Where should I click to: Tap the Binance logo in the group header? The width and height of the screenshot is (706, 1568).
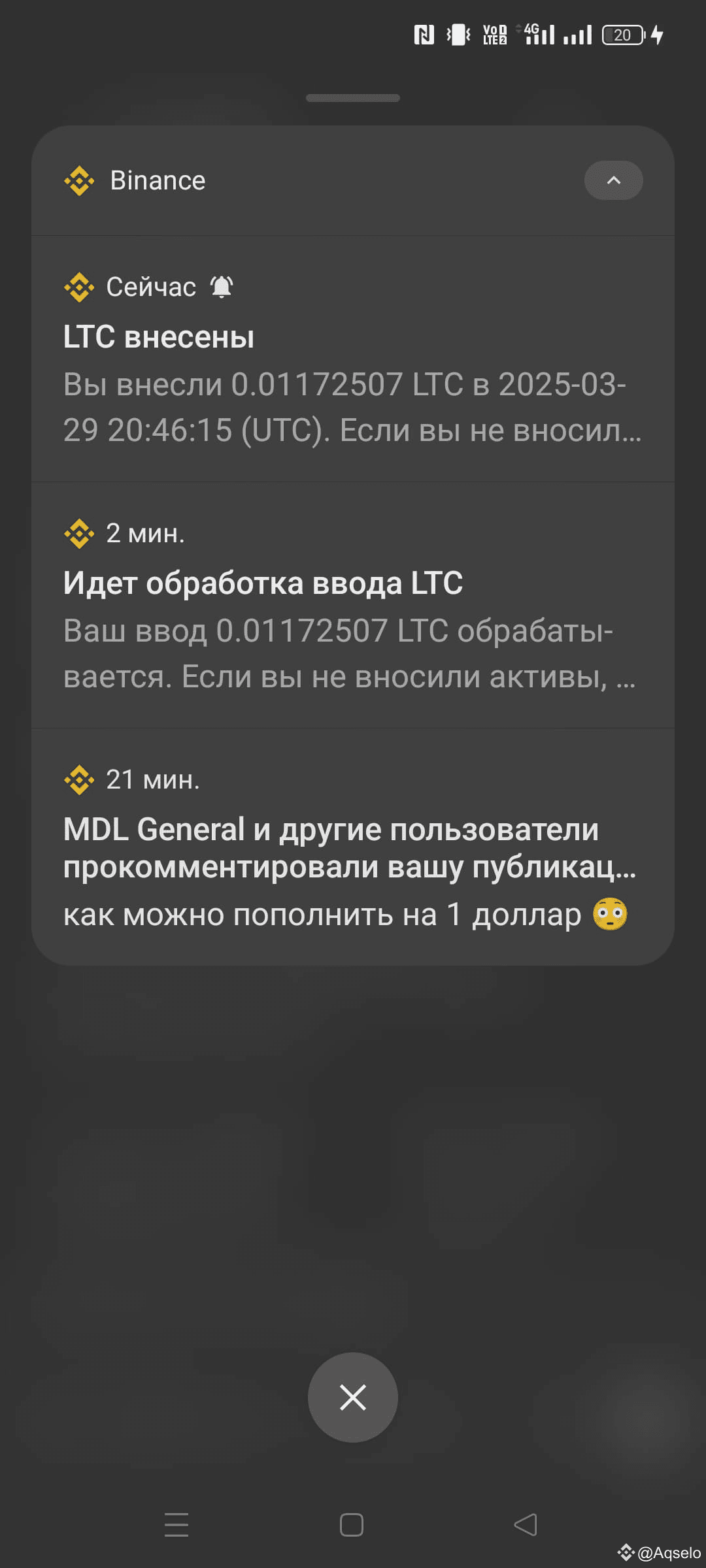(78, 180)
